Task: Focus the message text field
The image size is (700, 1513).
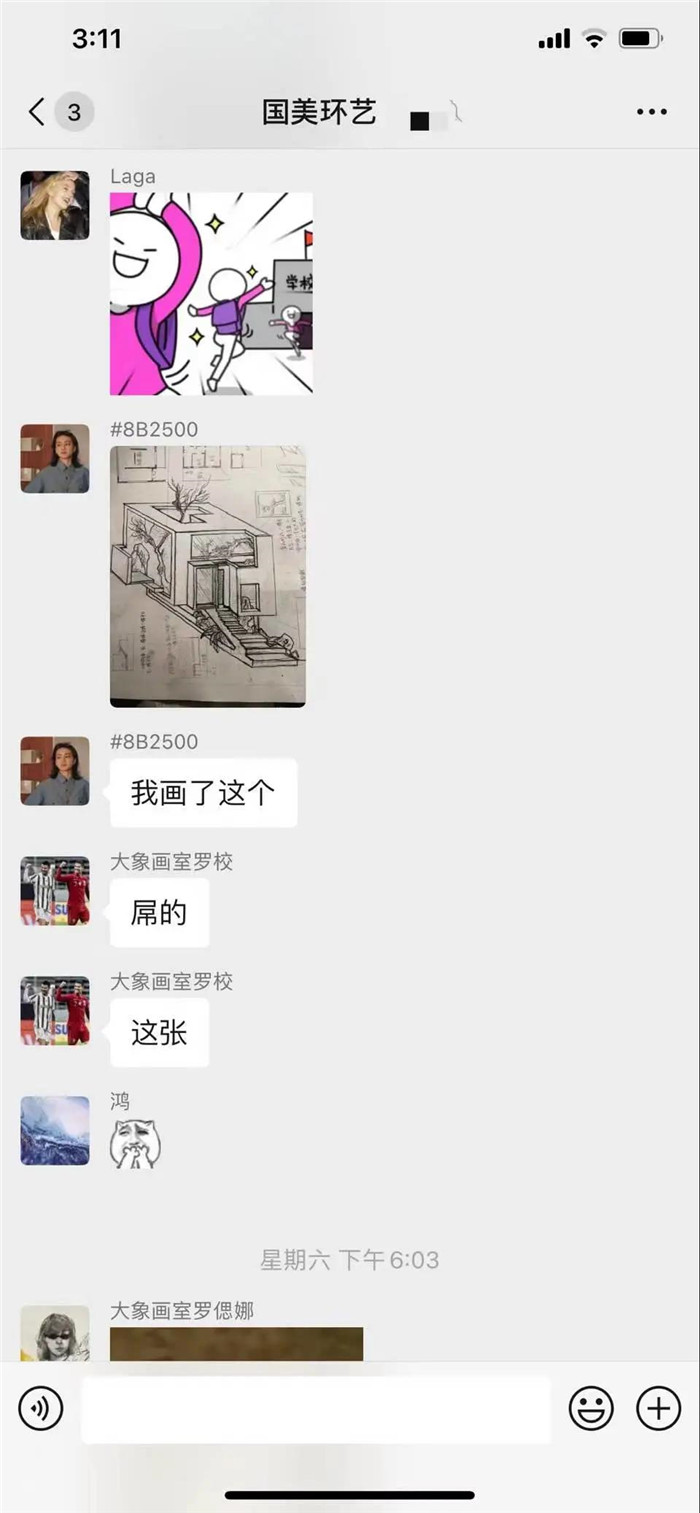Action: [315, 1409]
